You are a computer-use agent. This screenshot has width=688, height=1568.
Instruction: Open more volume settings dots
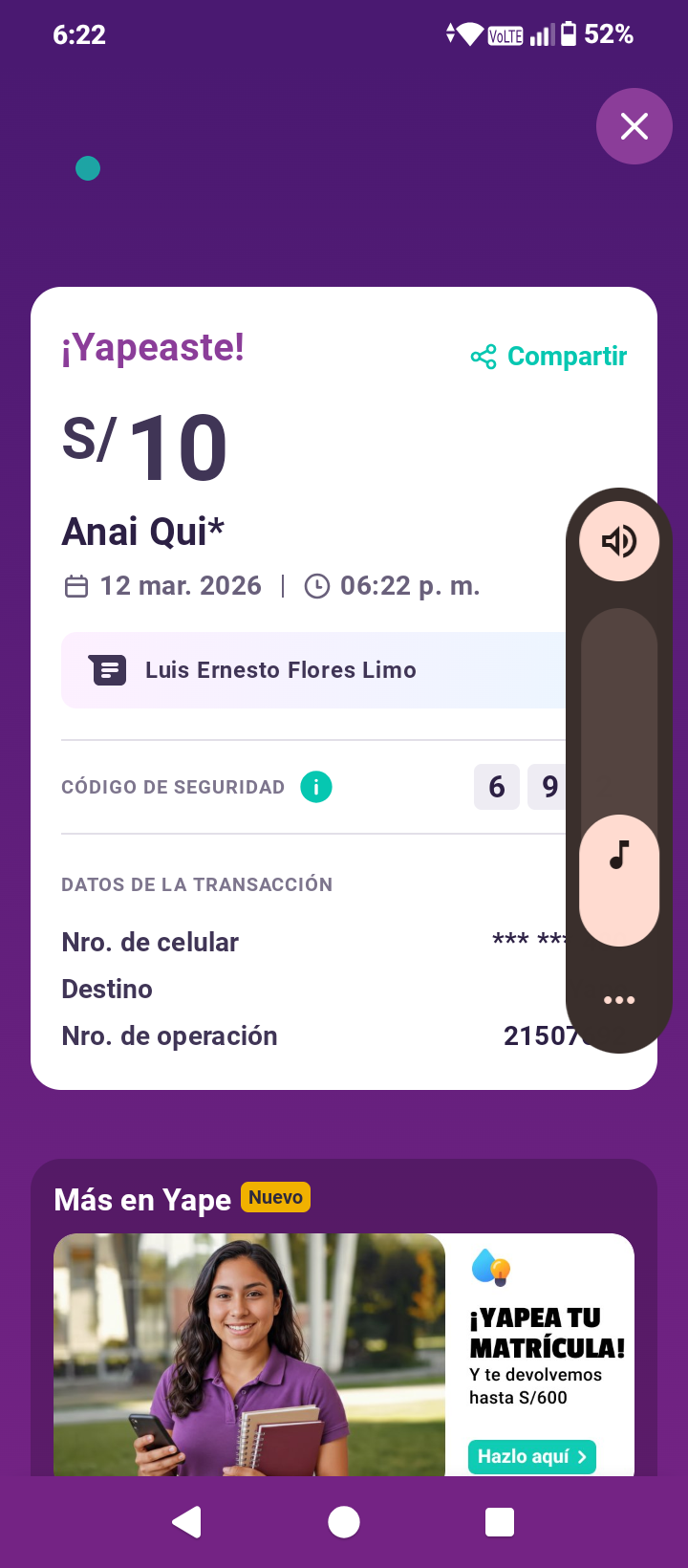pos(619,1000)
